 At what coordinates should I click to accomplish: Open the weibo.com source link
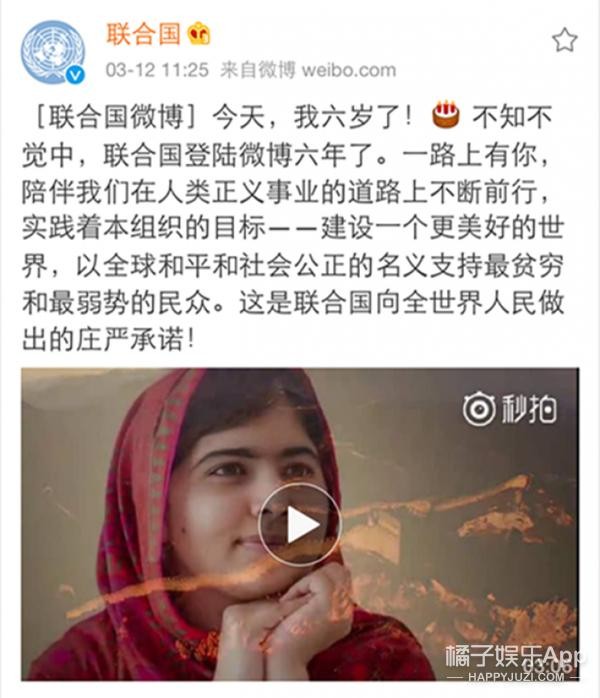349,70
